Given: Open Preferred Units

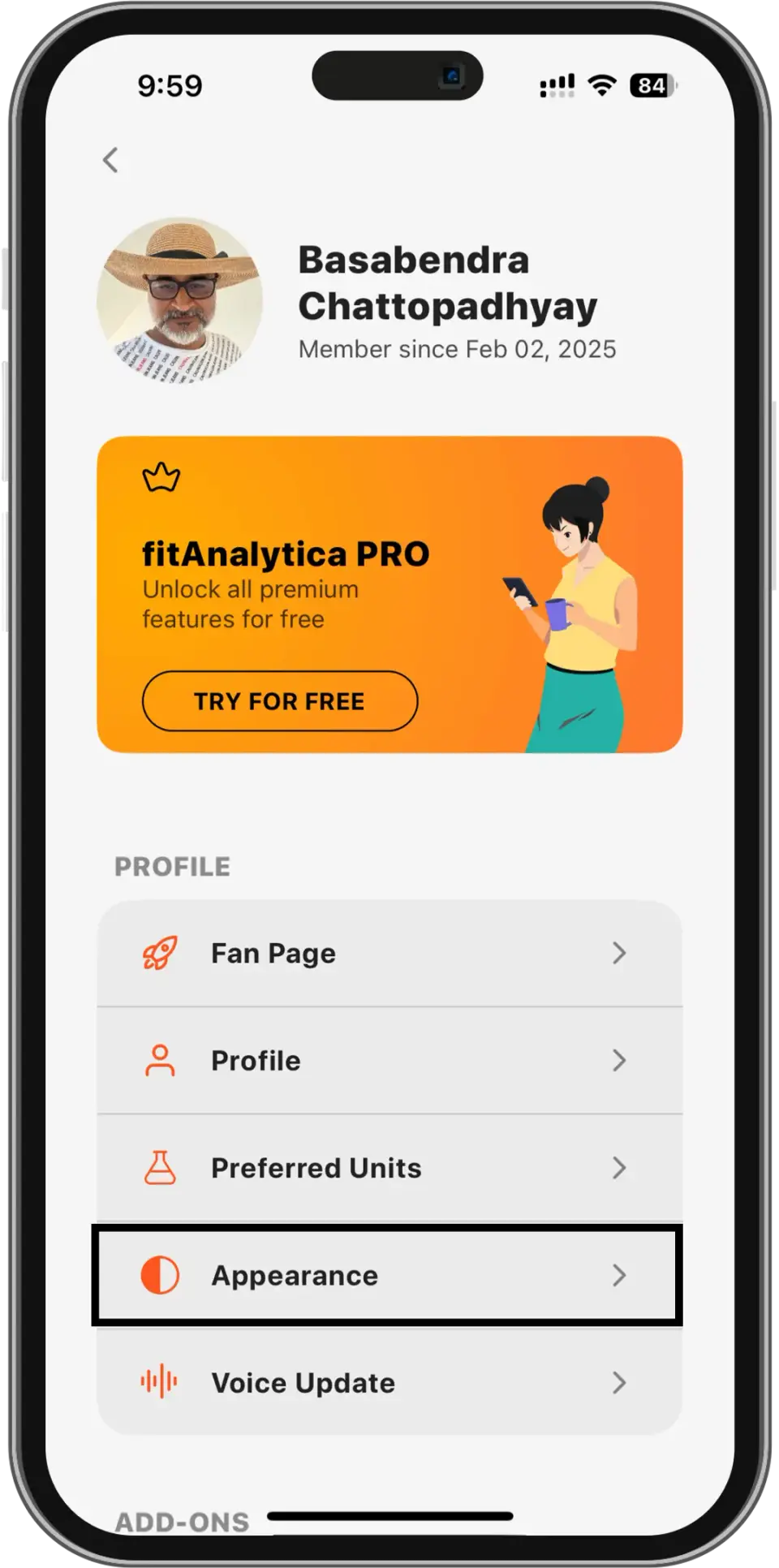Looking at the screenshot, I should [x=389, y=1168].
